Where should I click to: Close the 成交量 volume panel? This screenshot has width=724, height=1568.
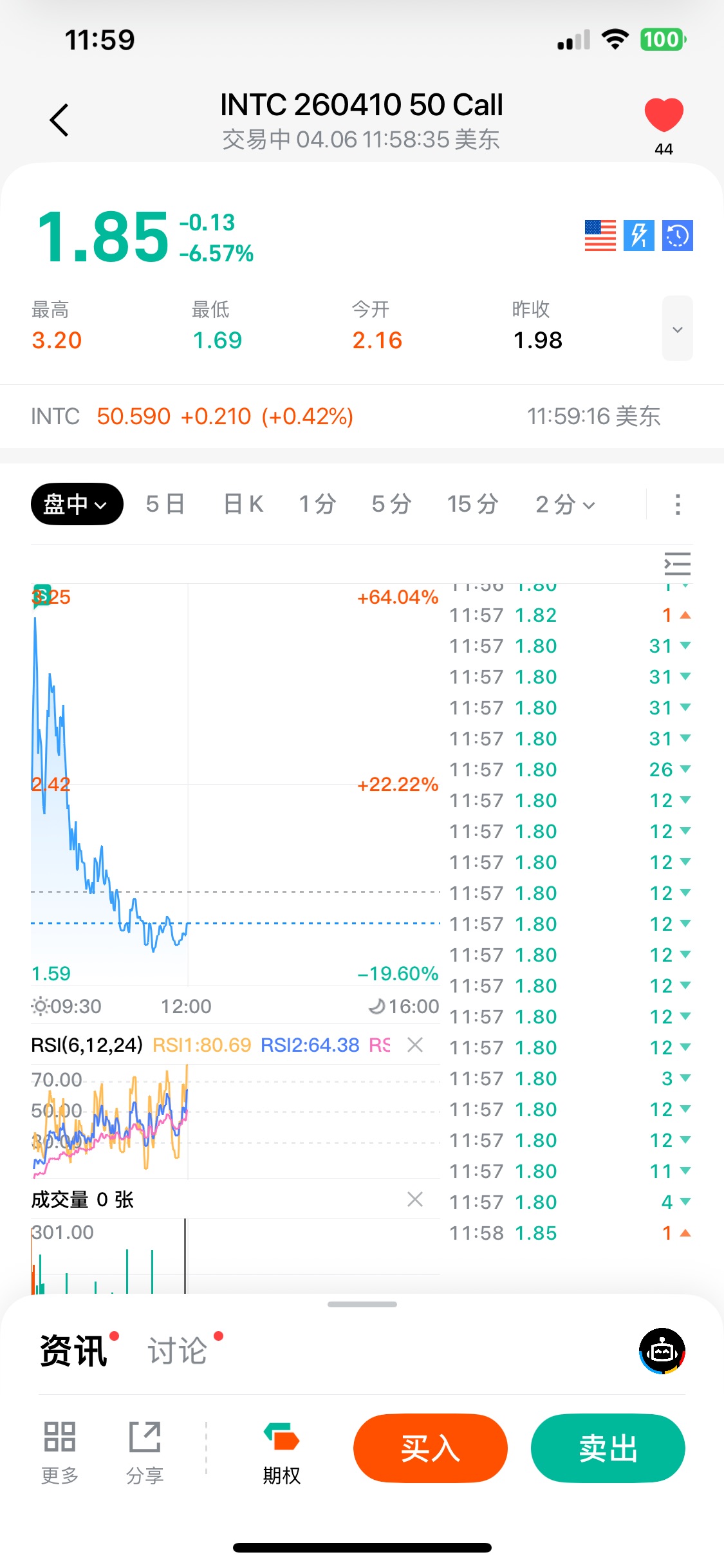(415, 1199)
